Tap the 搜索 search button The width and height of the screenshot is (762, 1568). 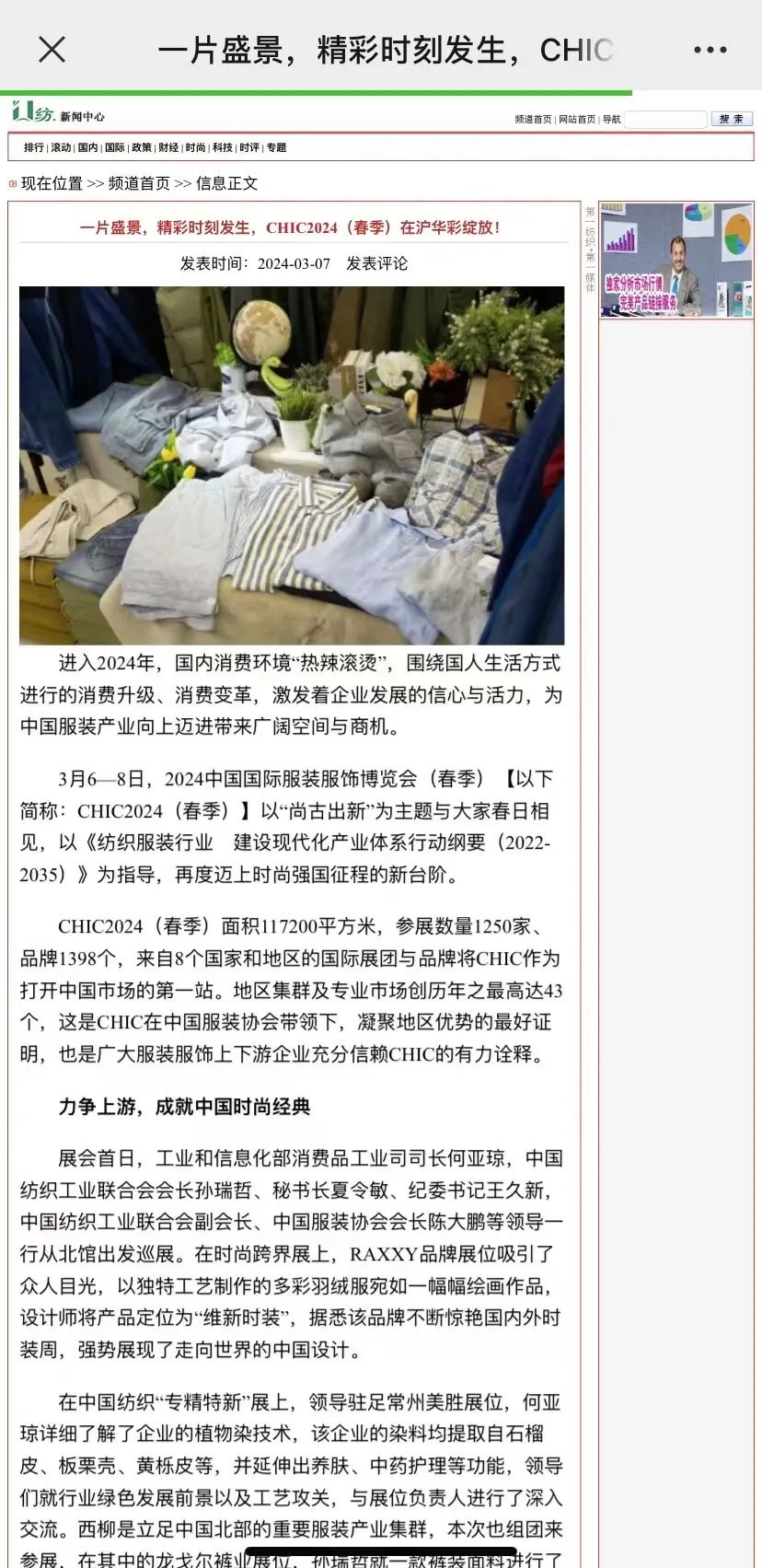pyautogui.click(x=732, y=119)
